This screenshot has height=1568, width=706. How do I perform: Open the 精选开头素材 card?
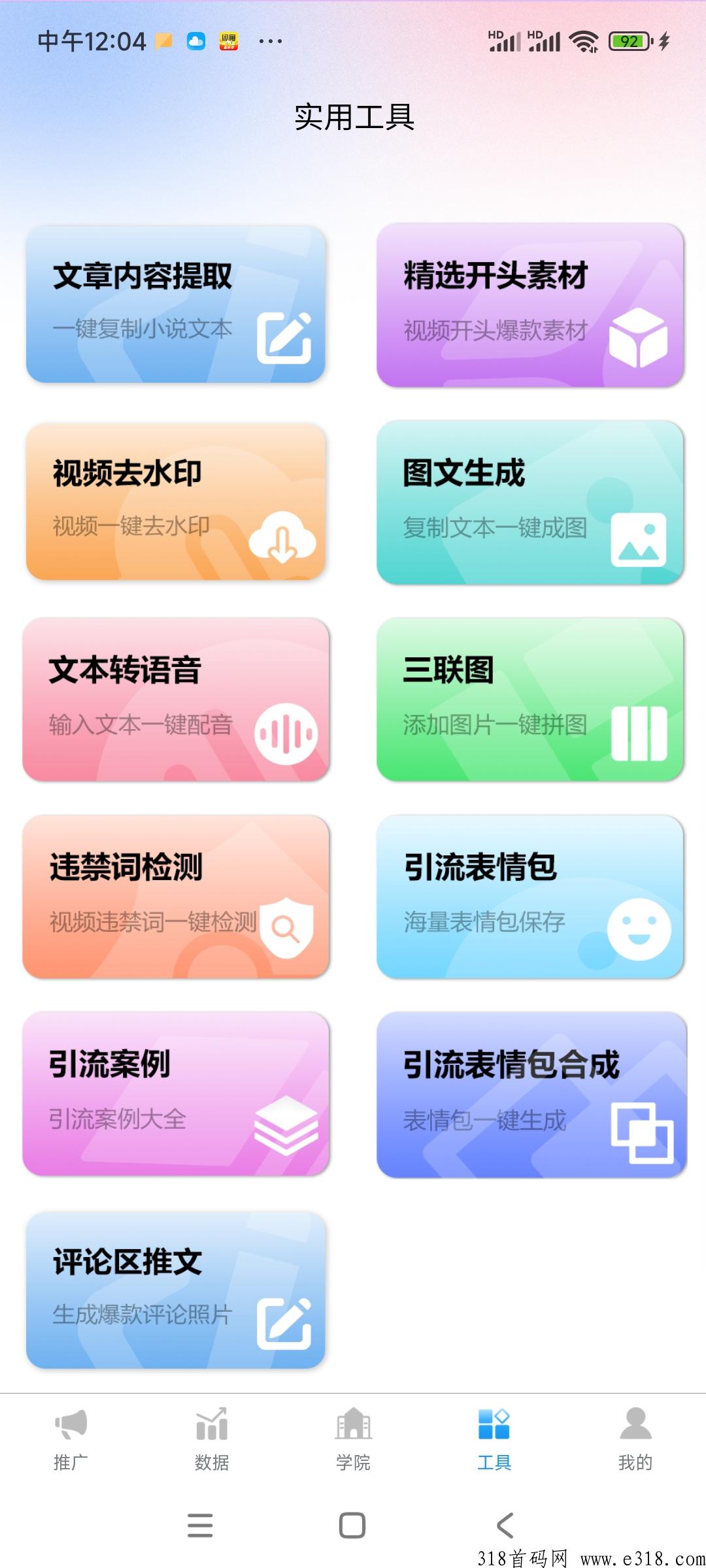pyautogui.click(x=530, y=305)
